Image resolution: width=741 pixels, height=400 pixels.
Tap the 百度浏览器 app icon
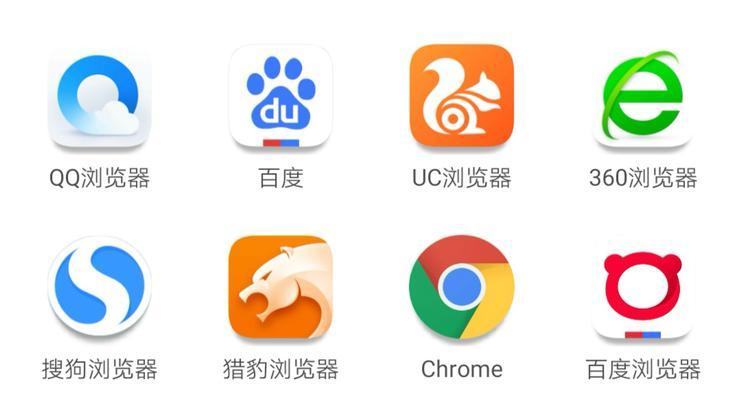(x=642, y=288)
